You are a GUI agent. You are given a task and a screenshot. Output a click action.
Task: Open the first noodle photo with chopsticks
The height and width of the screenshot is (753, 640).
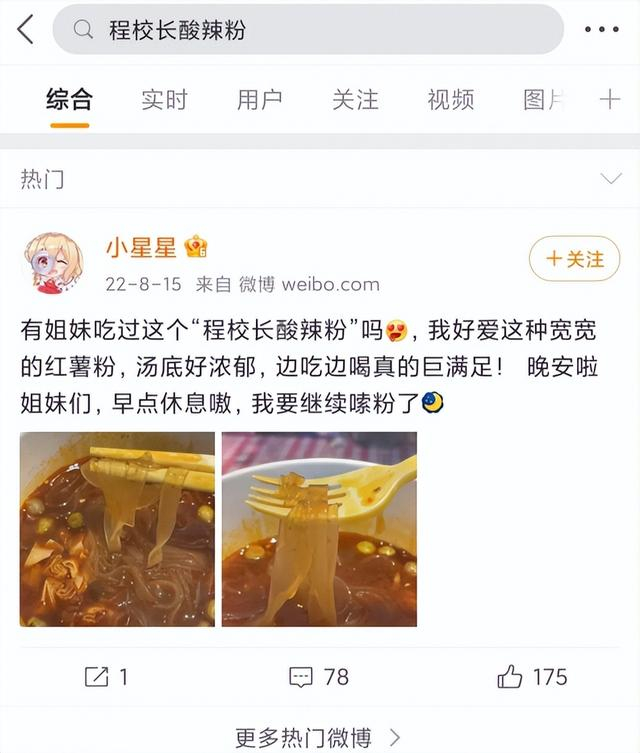pos(117,529)
